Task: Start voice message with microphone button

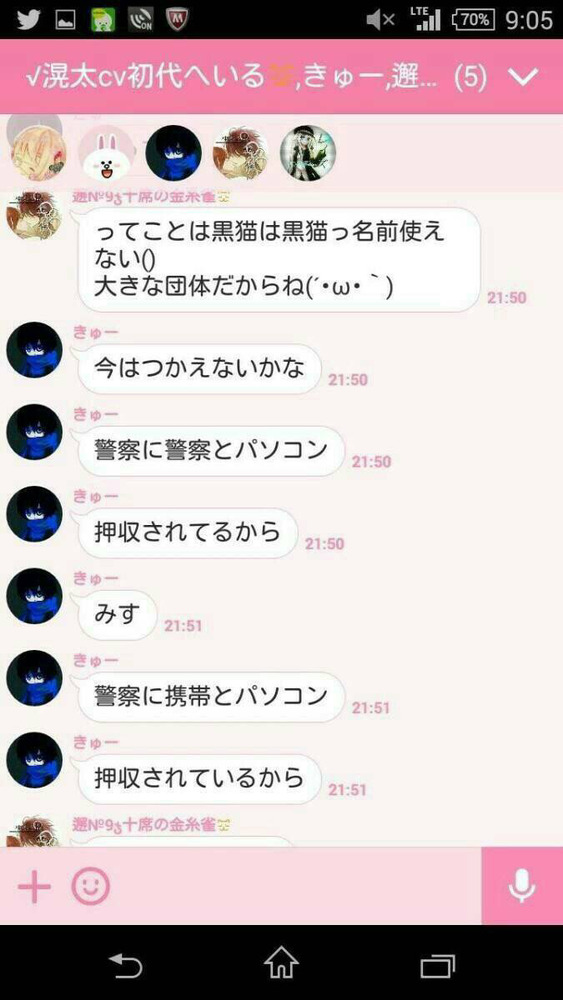Action: click(x=522, y=886)
